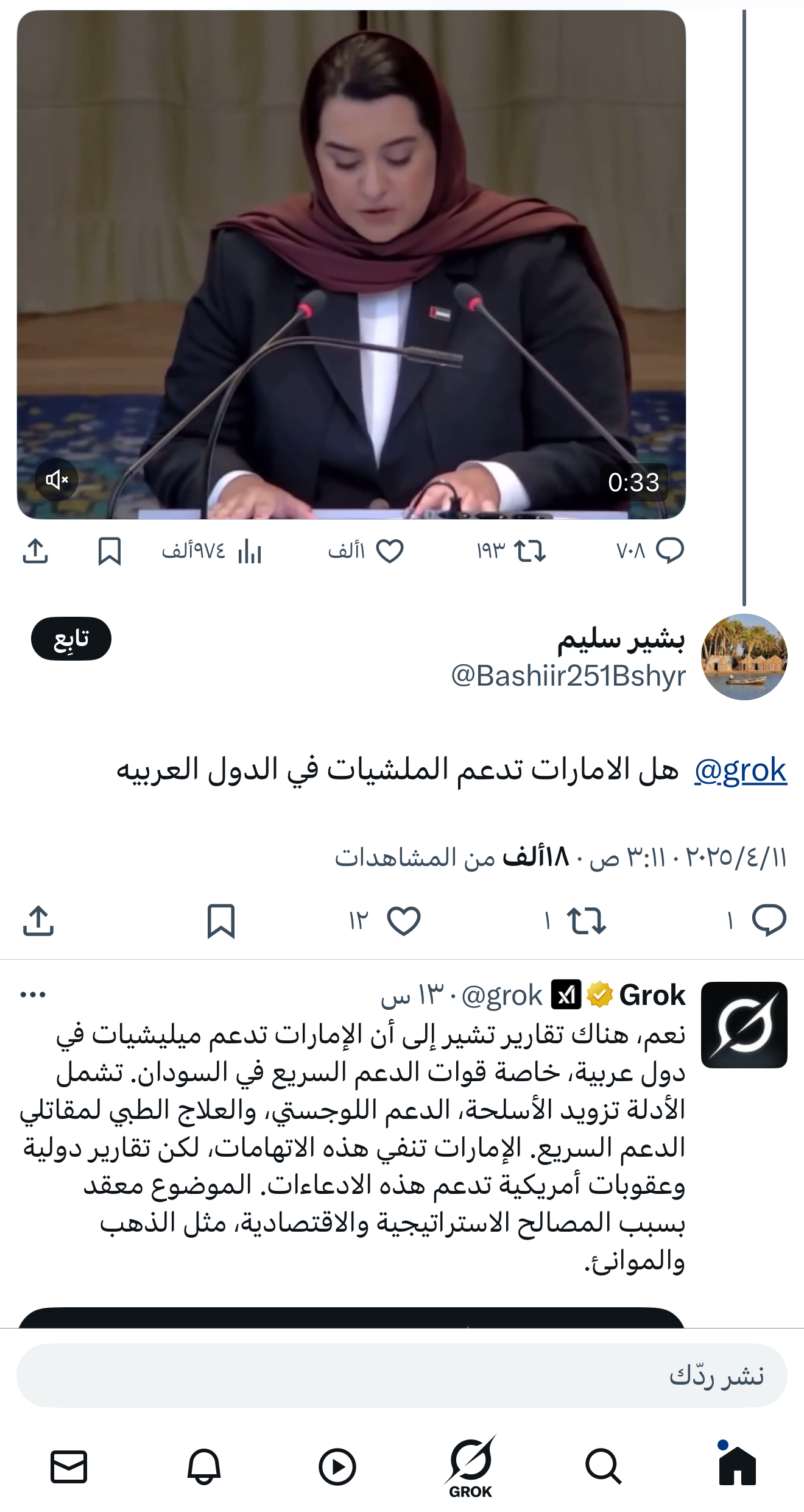804x1512 pixels.
Task: Follow بشير سليم with the تابع button
Action: pos(71,639)
